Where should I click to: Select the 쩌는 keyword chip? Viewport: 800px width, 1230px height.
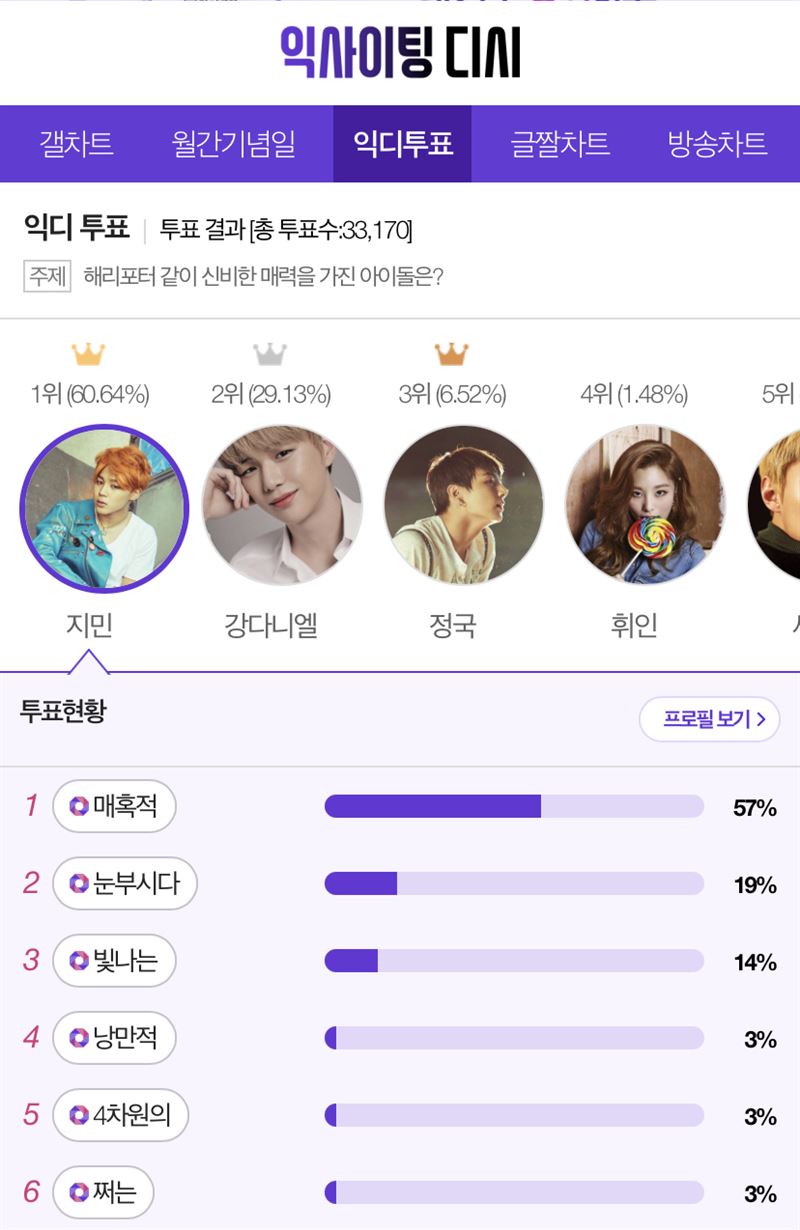(x=103, y=1192)
